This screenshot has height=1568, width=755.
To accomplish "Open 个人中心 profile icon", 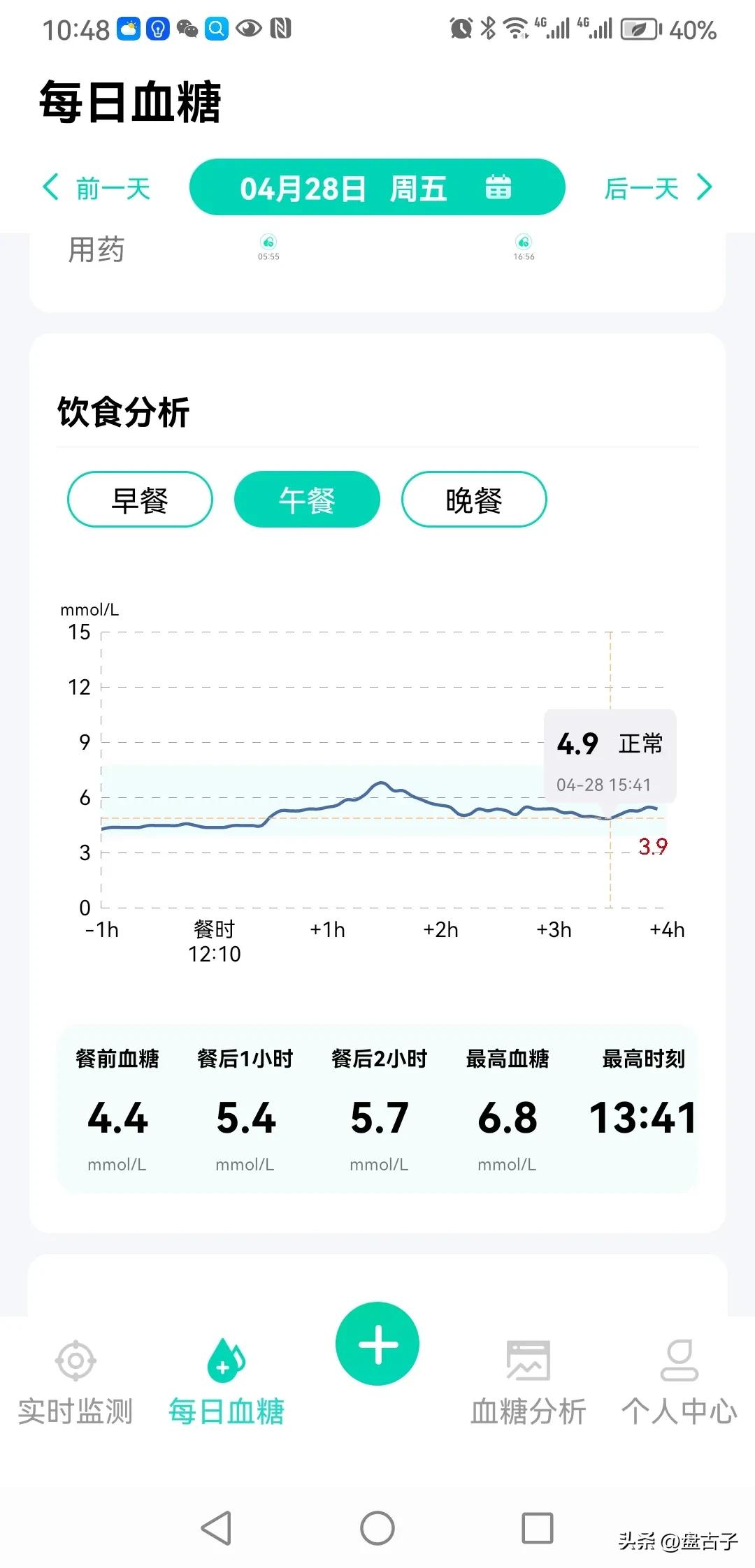I will click(x=677, y=1361).
